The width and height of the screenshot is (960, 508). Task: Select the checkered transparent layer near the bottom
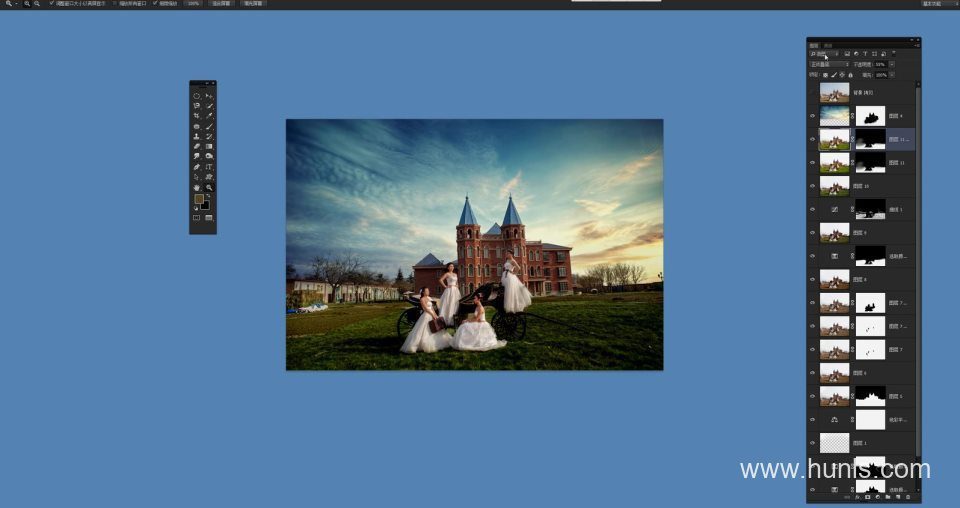(x=834, y=442)
